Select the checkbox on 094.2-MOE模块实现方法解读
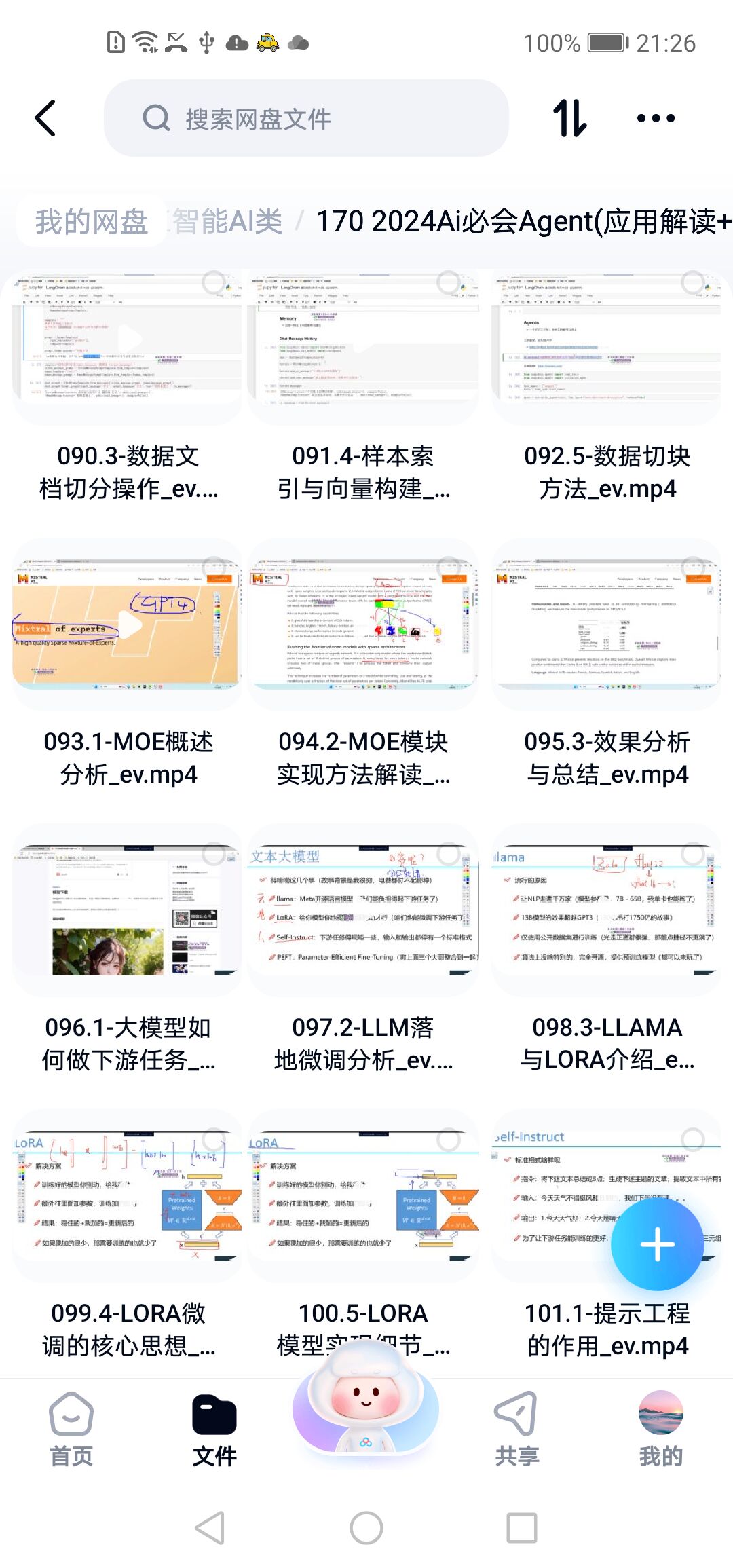 [x=448, y=567]
